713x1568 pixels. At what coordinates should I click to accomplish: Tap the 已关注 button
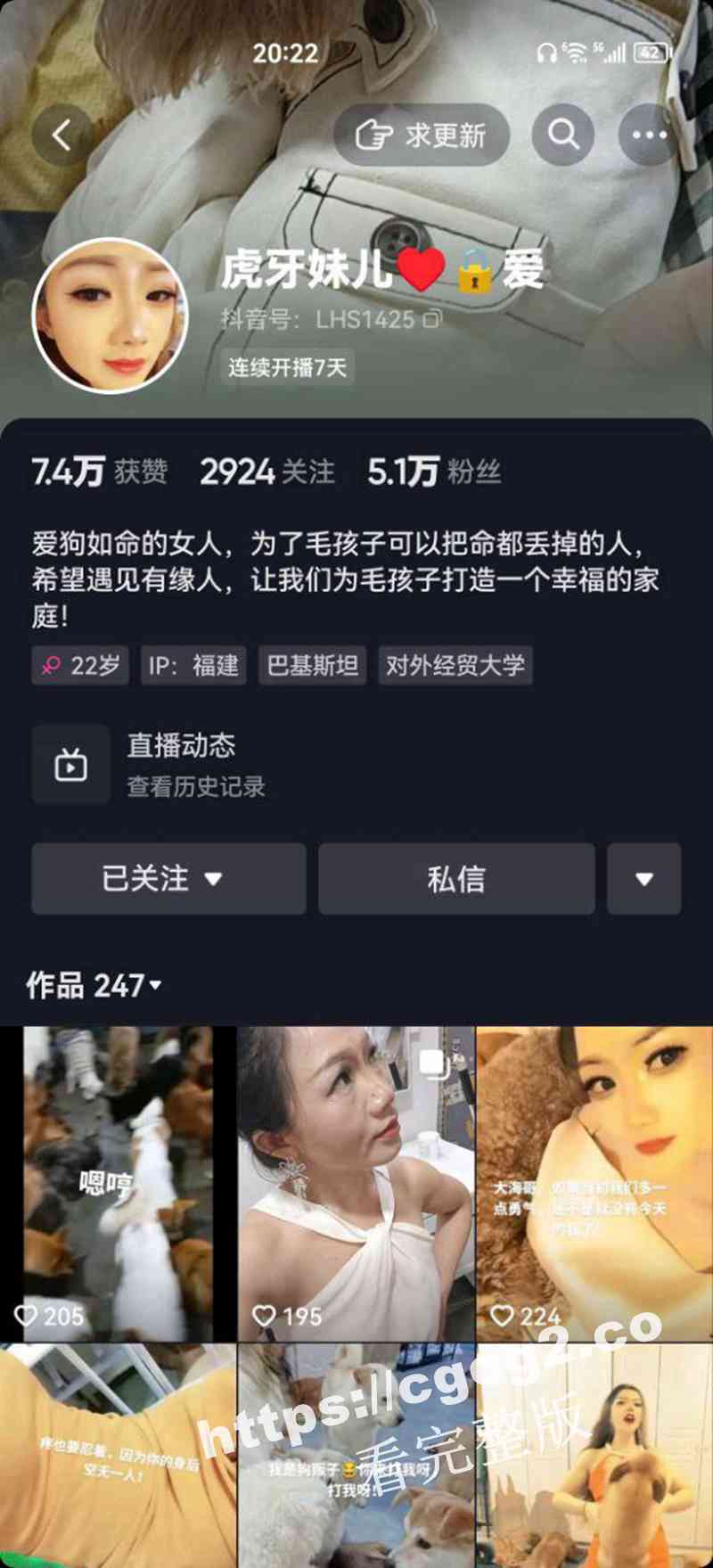point(168,879)
